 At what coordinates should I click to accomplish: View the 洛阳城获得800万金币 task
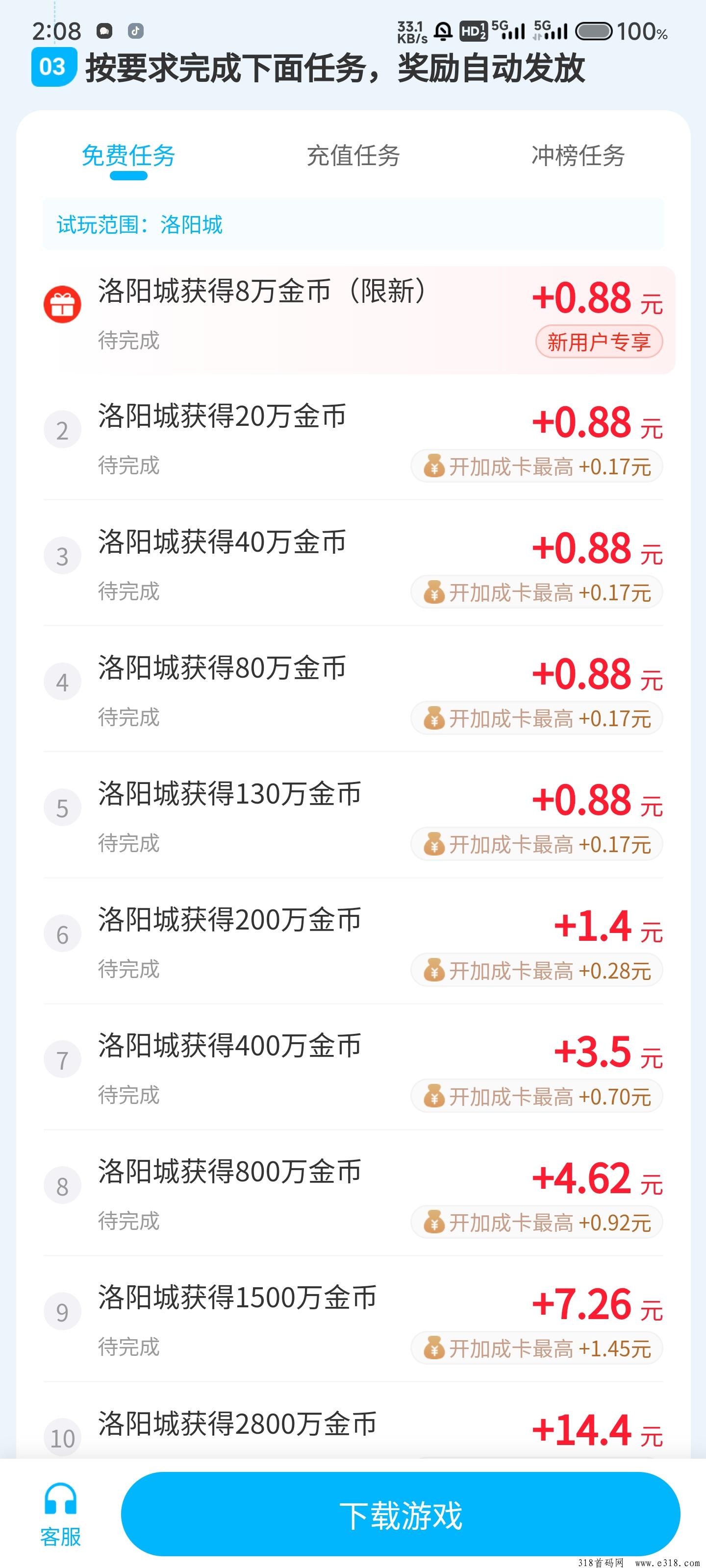pyautogui.click(x=229, y=1173)
